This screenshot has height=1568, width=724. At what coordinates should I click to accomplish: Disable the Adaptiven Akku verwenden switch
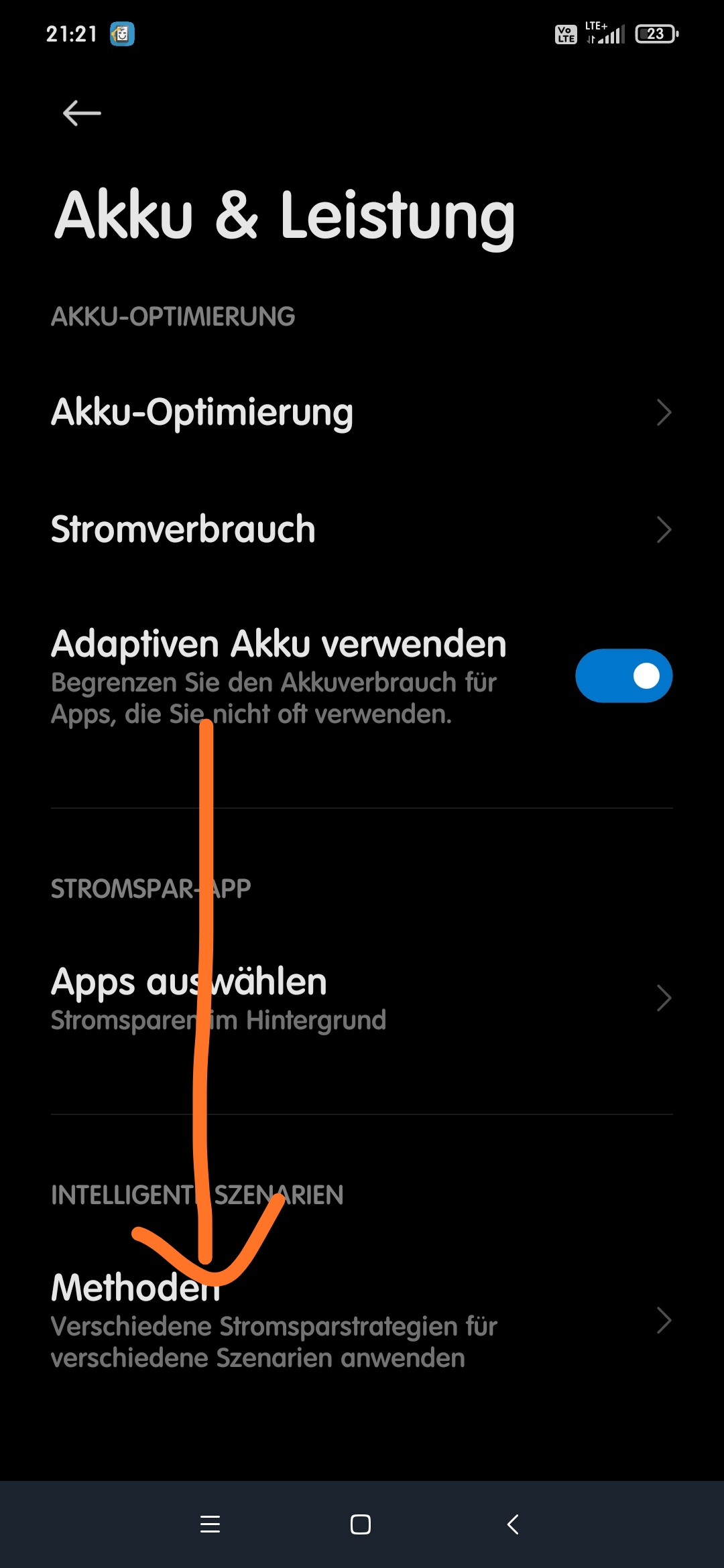click(x=623, y=675)
